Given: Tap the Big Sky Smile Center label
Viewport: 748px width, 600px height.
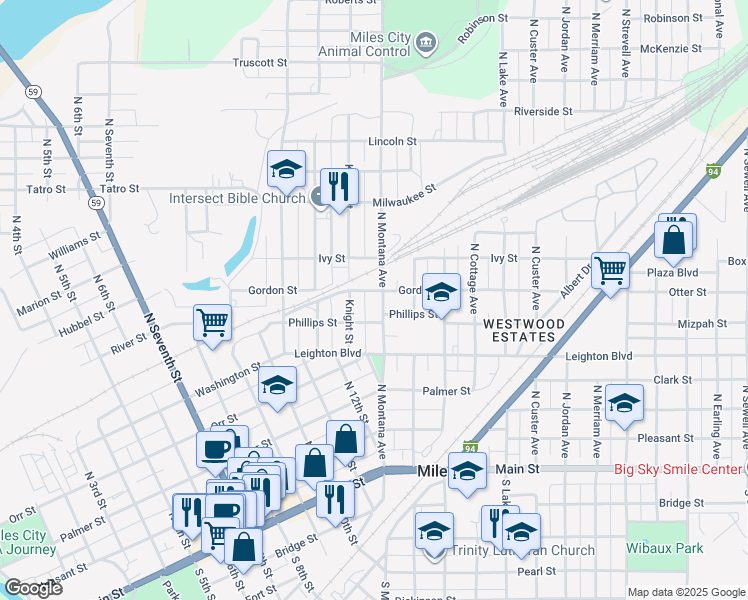Looking at the screenshot, I should (677, 469).
